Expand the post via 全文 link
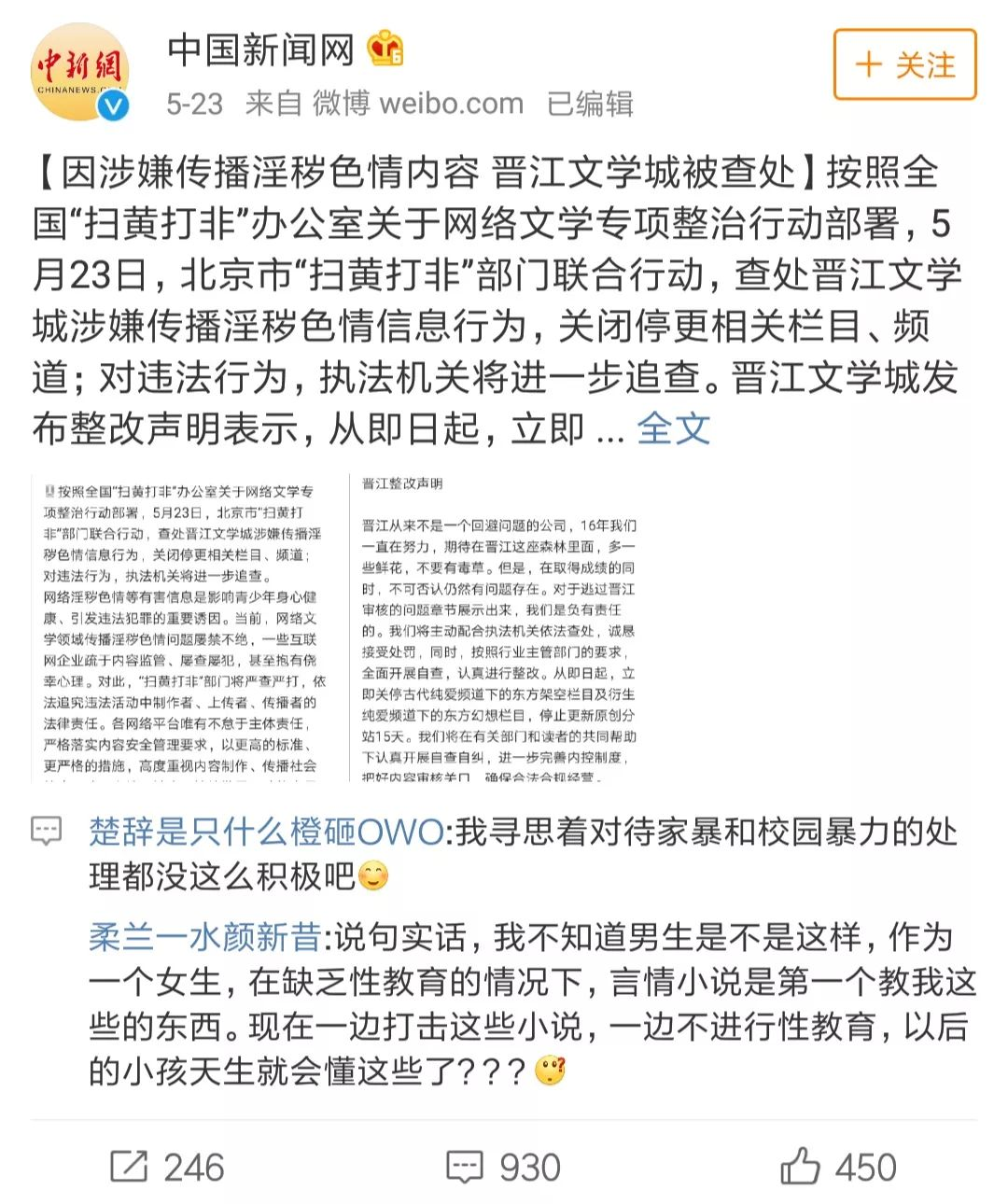This screenshot has width=1008, height=1204. pyautogui.click(x=674, y=428)
